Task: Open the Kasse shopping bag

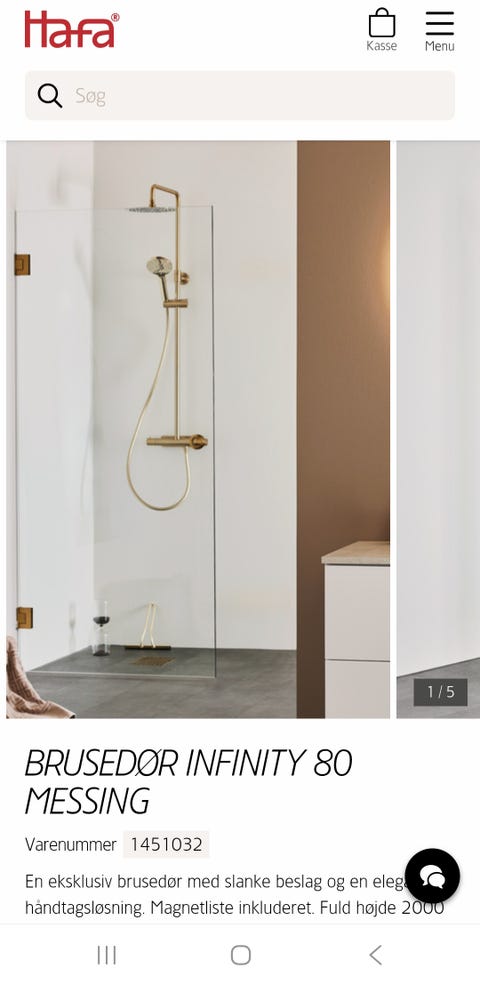Action: click(x=381, y=29)
